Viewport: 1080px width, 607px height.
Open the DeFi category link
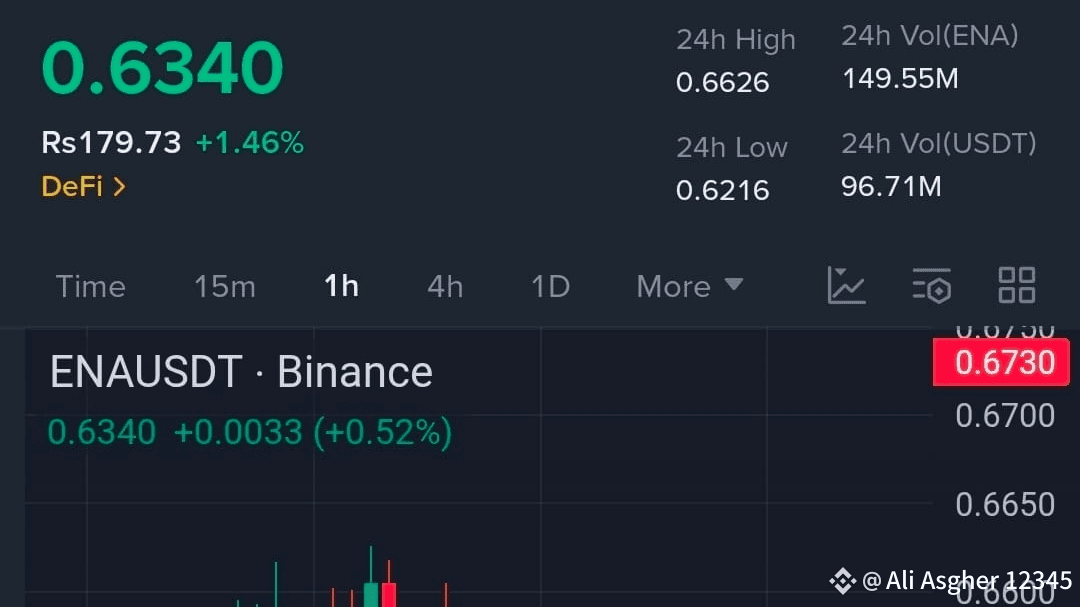pos(83,187)
